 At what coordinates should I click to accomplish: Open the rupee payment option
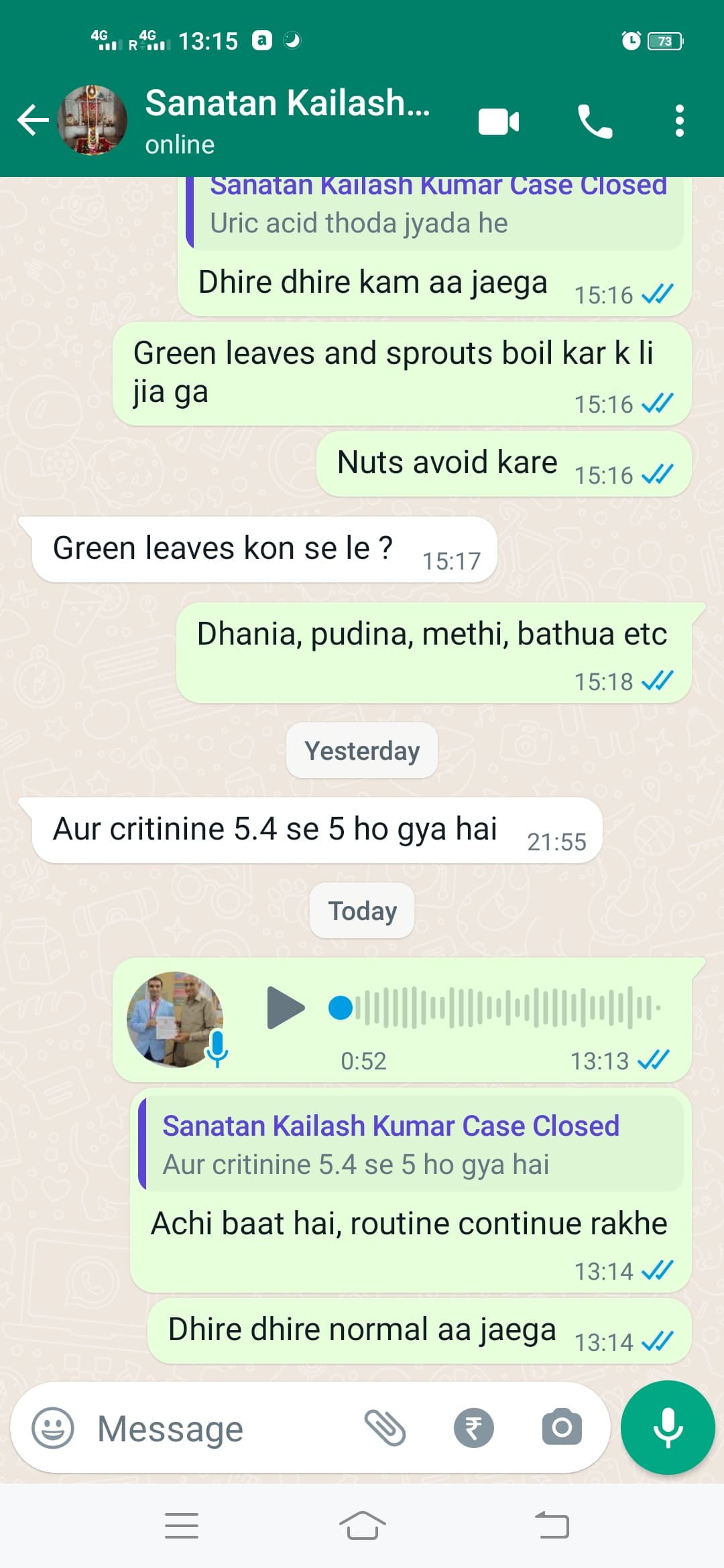(473, 1428)
